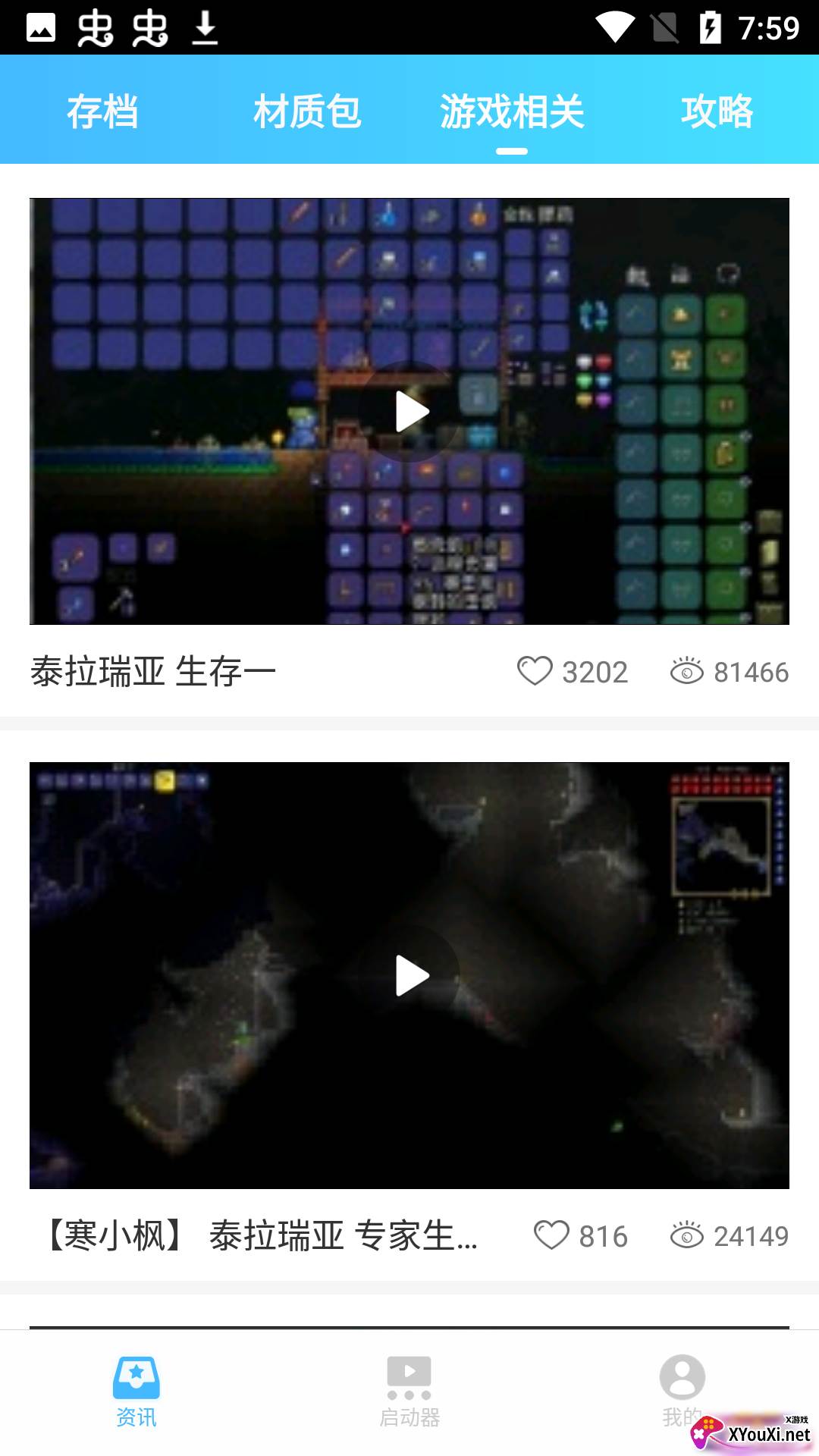The width and height of the screenshot is (819, 1456).
Task: Go to the 资讯 bottom tab
Action: click(136, 1392)
